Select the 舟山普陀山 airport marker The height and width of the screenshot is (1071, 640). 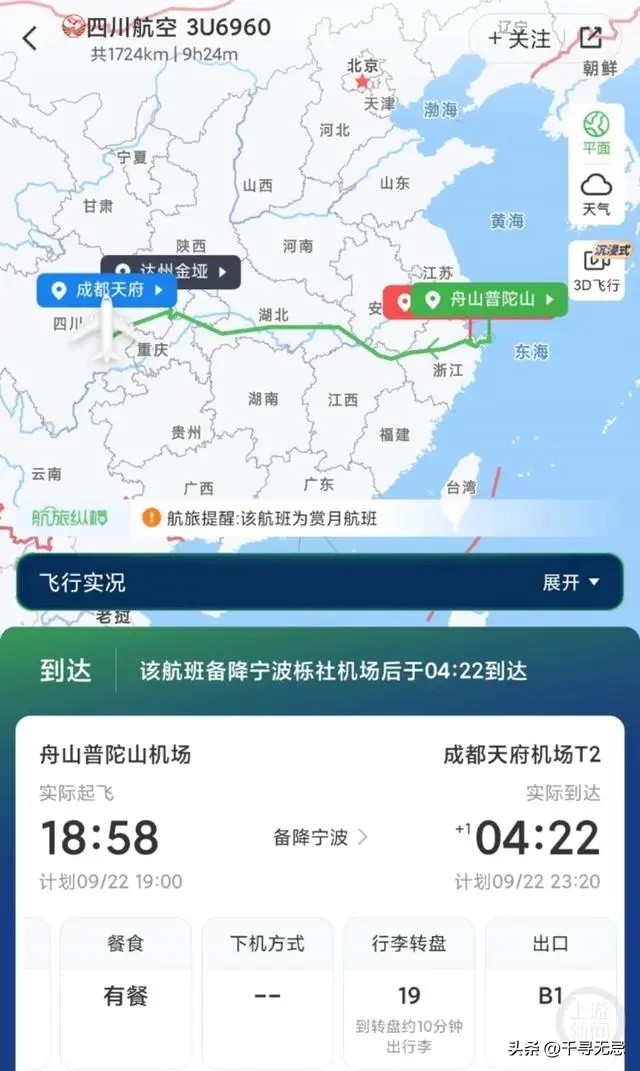(490, 299)
